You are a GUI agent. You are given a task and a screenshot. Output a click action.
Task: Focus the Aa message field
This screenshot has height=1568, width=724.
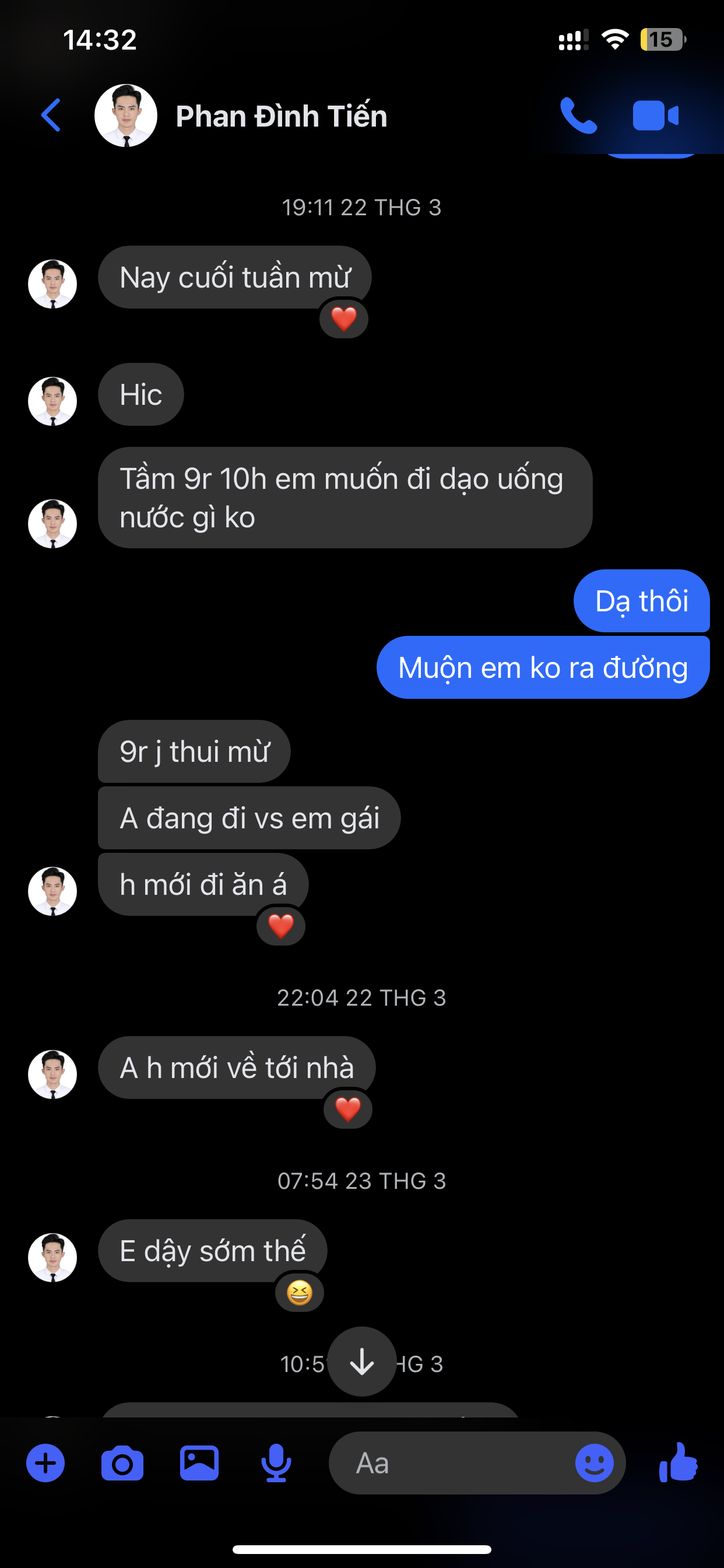click(x=450, y=1462)
